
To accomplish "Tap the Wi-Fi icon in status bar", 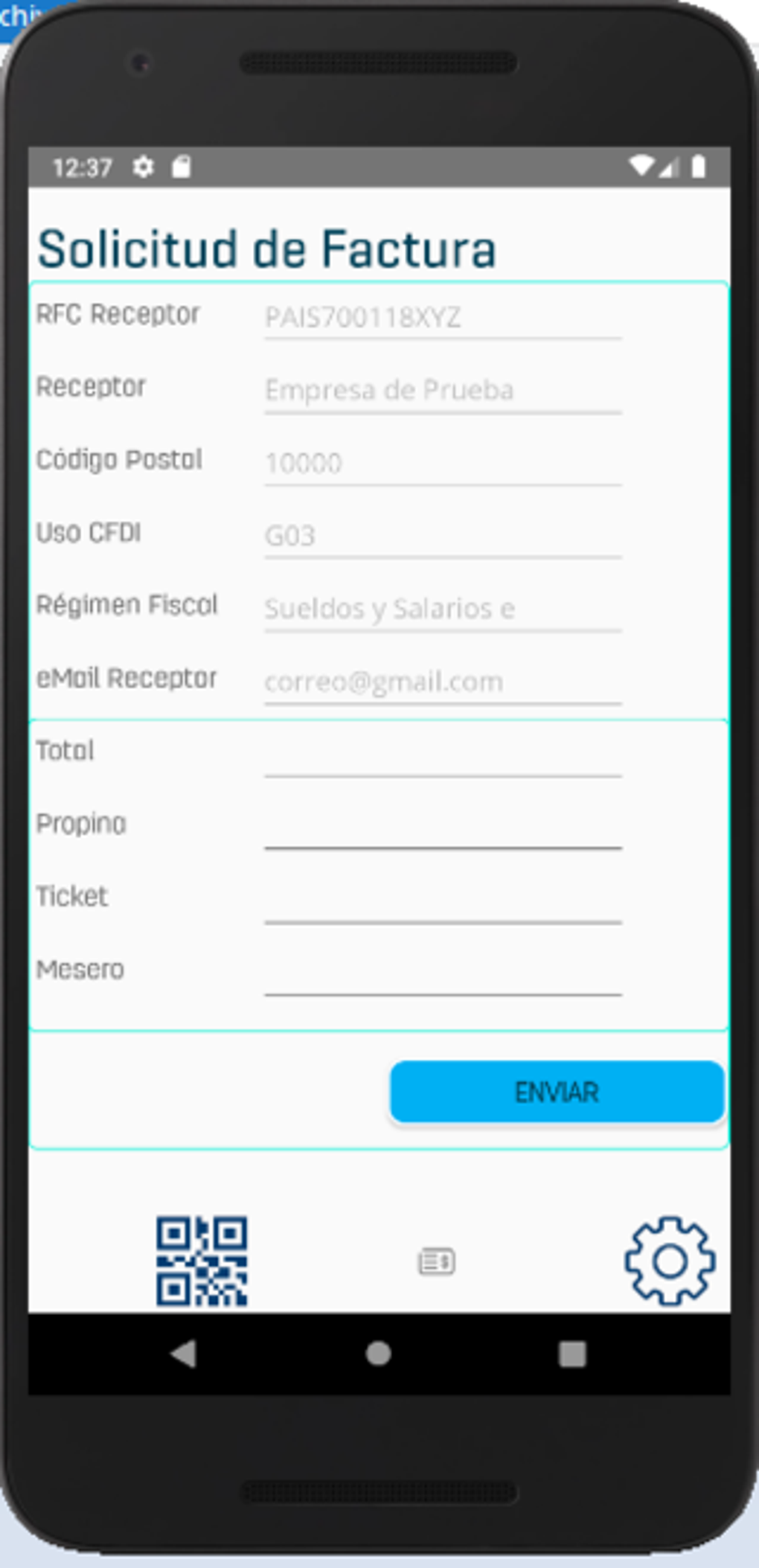I will pyautogui.click(x=642, y=165).
